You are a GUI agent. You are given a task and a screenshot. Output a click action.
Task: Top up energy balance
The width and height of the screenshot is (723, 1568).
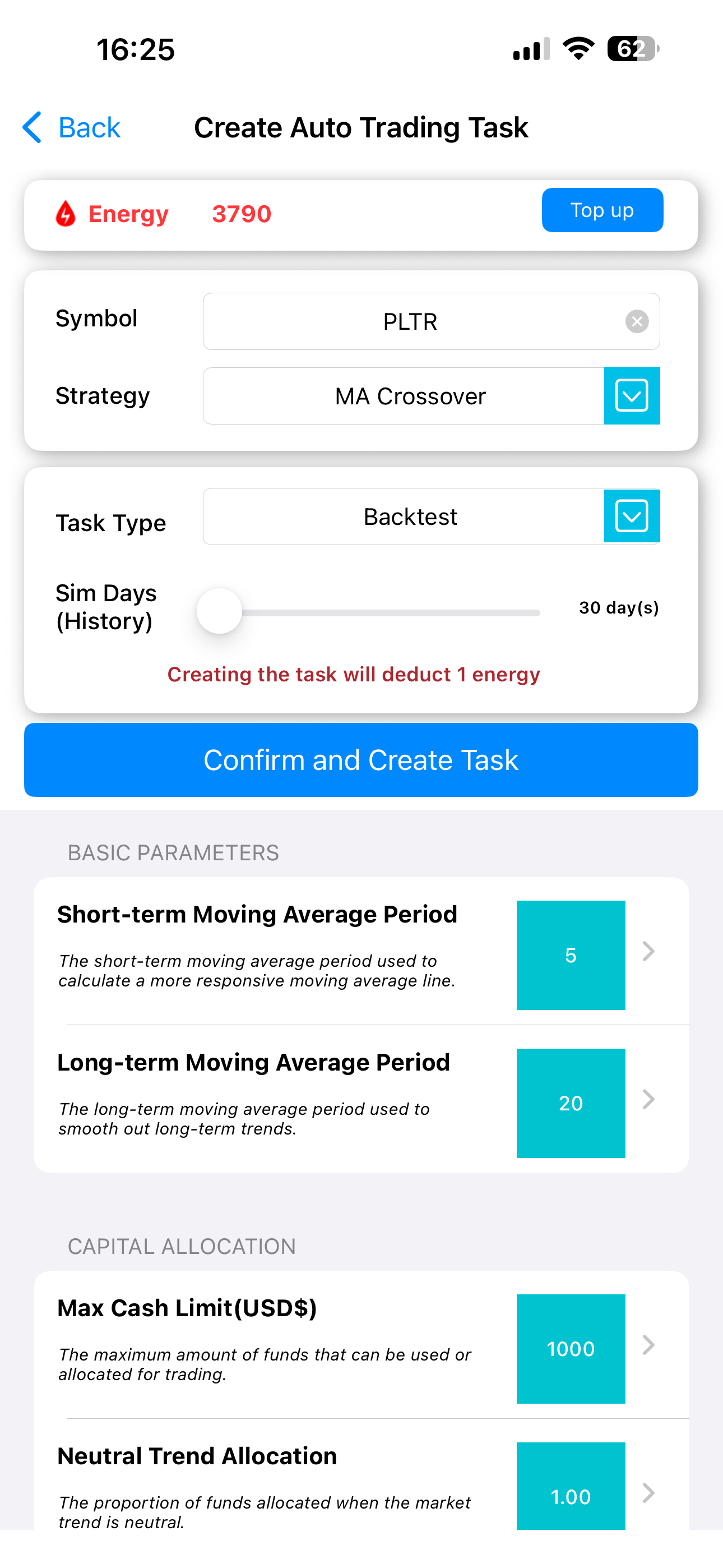click(x=601, y=210)
